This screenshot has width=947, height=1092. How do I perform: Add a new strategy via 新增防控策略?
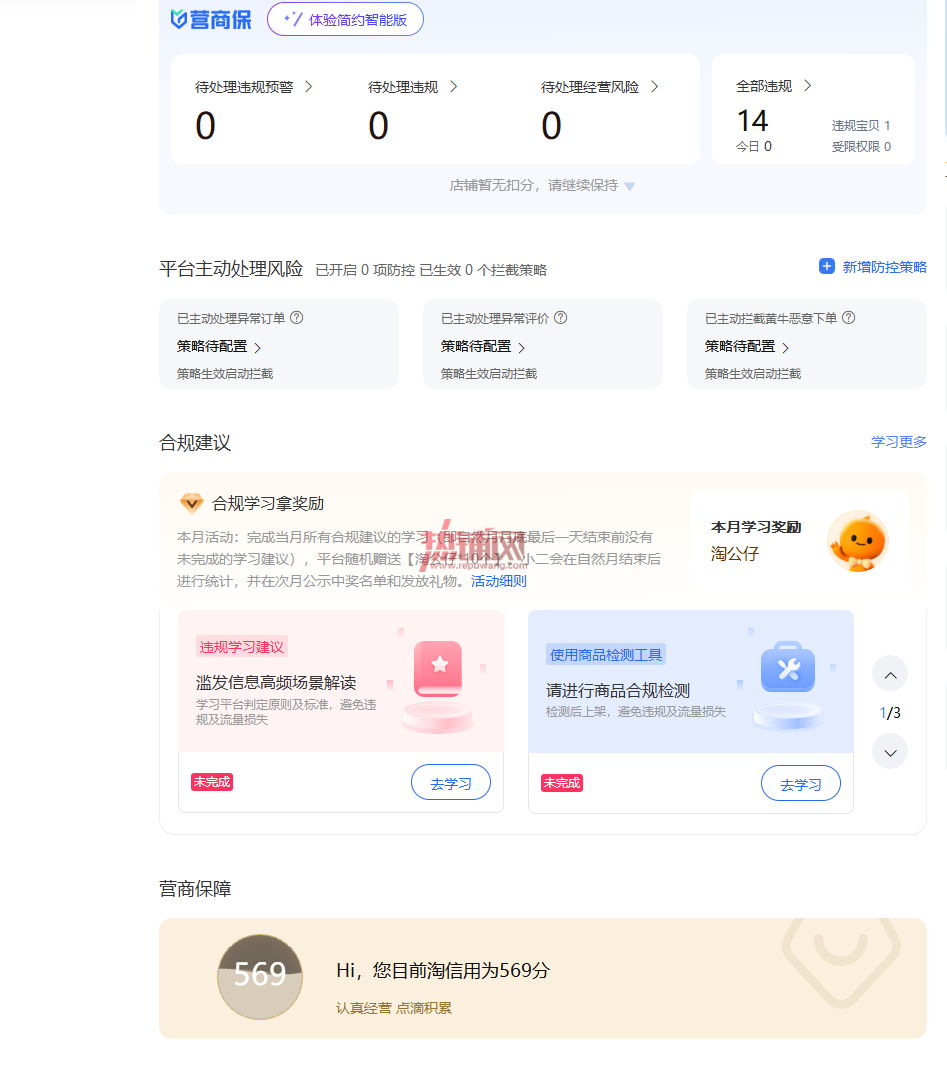[x=873, y=267]
